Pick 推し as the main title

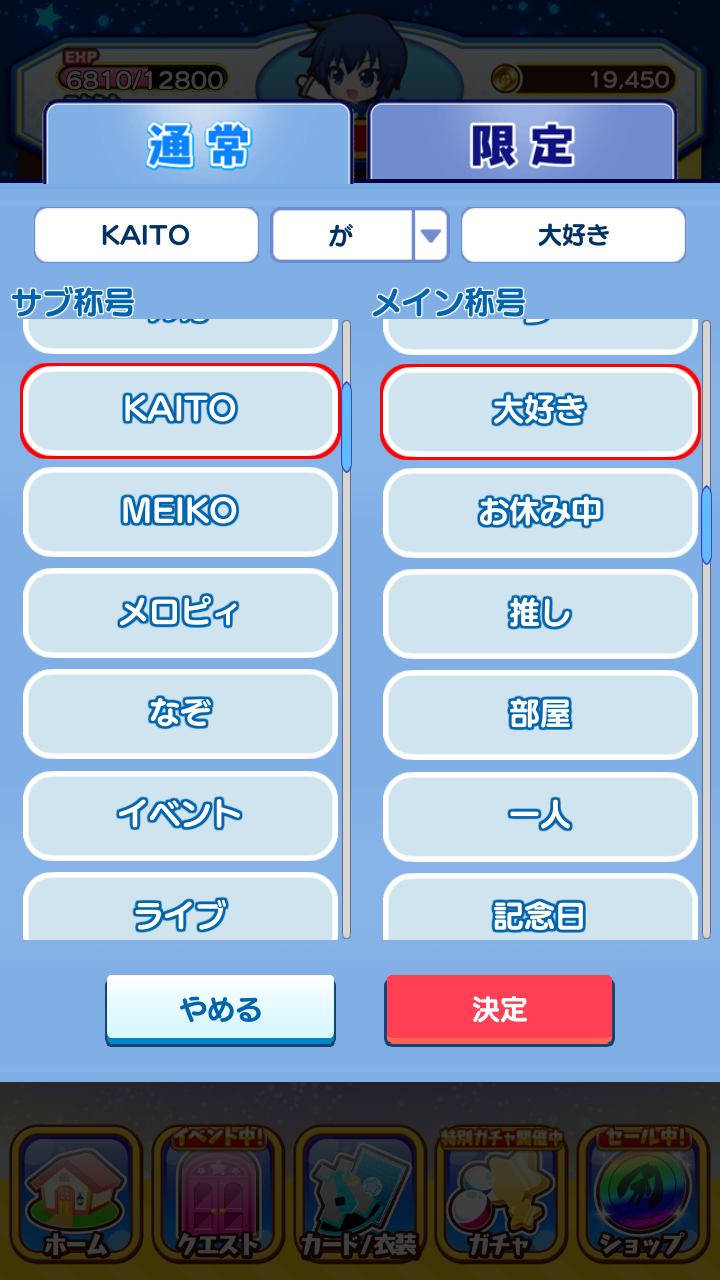[540, 613]
